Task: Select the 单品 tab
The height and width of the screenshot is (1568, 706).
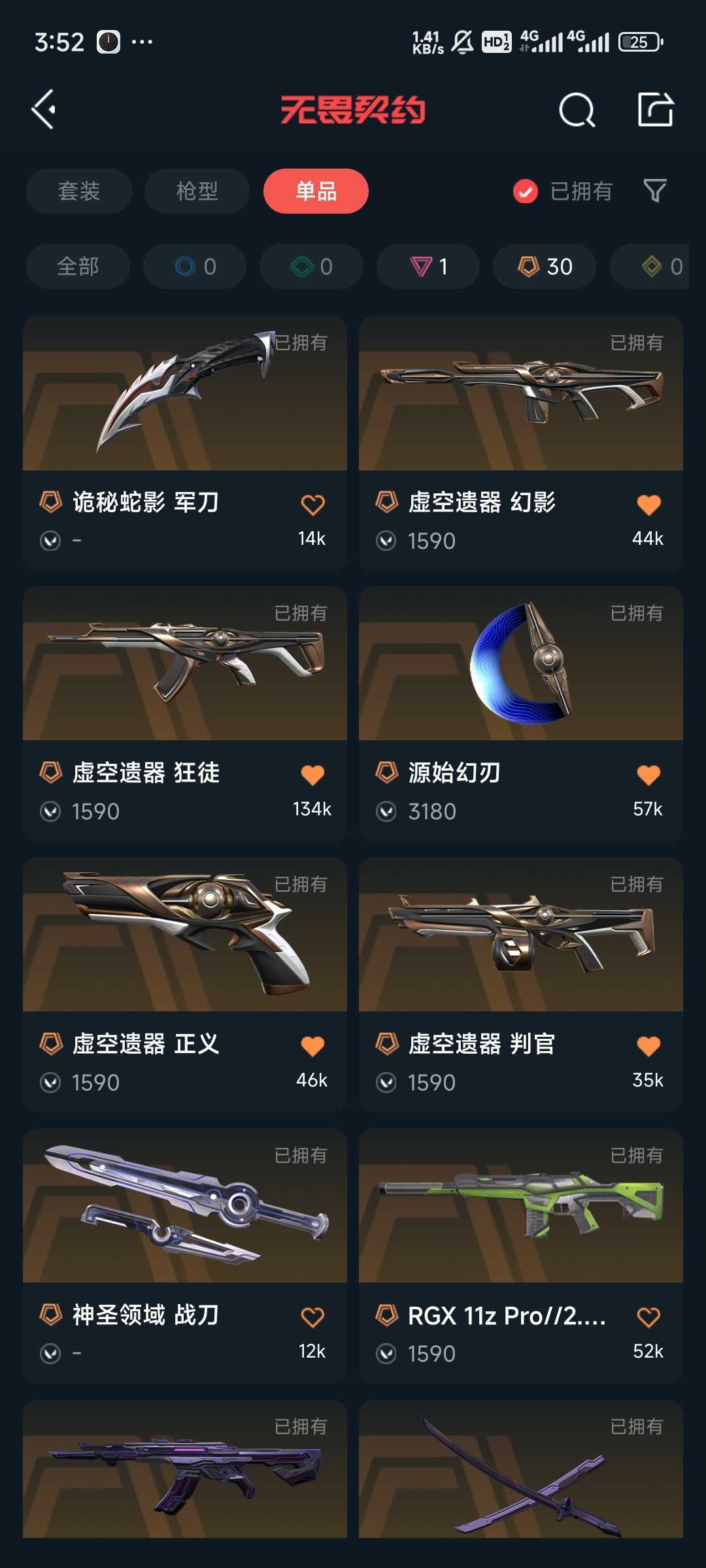Action: (316, 191)
